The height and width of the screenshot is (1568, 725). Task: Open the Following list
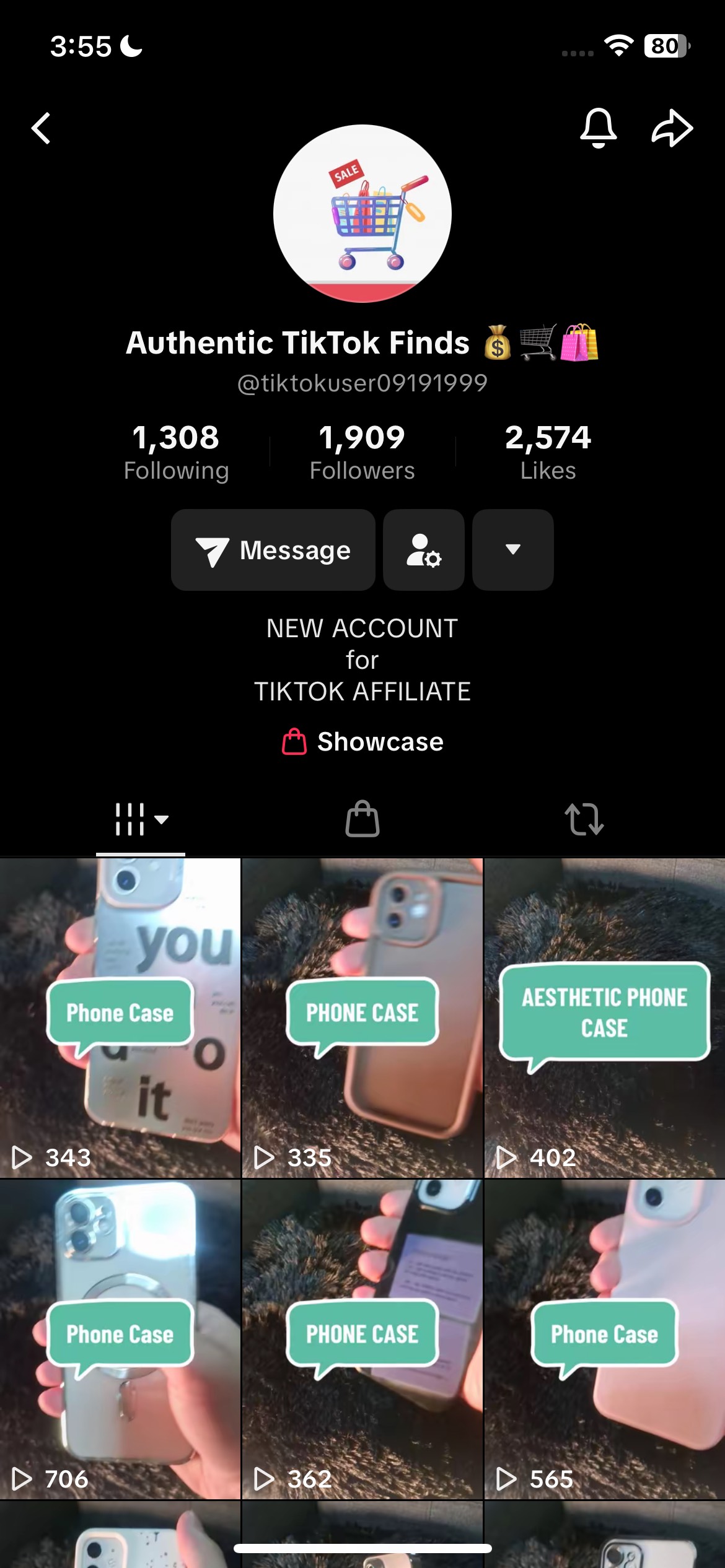point(176,452)
